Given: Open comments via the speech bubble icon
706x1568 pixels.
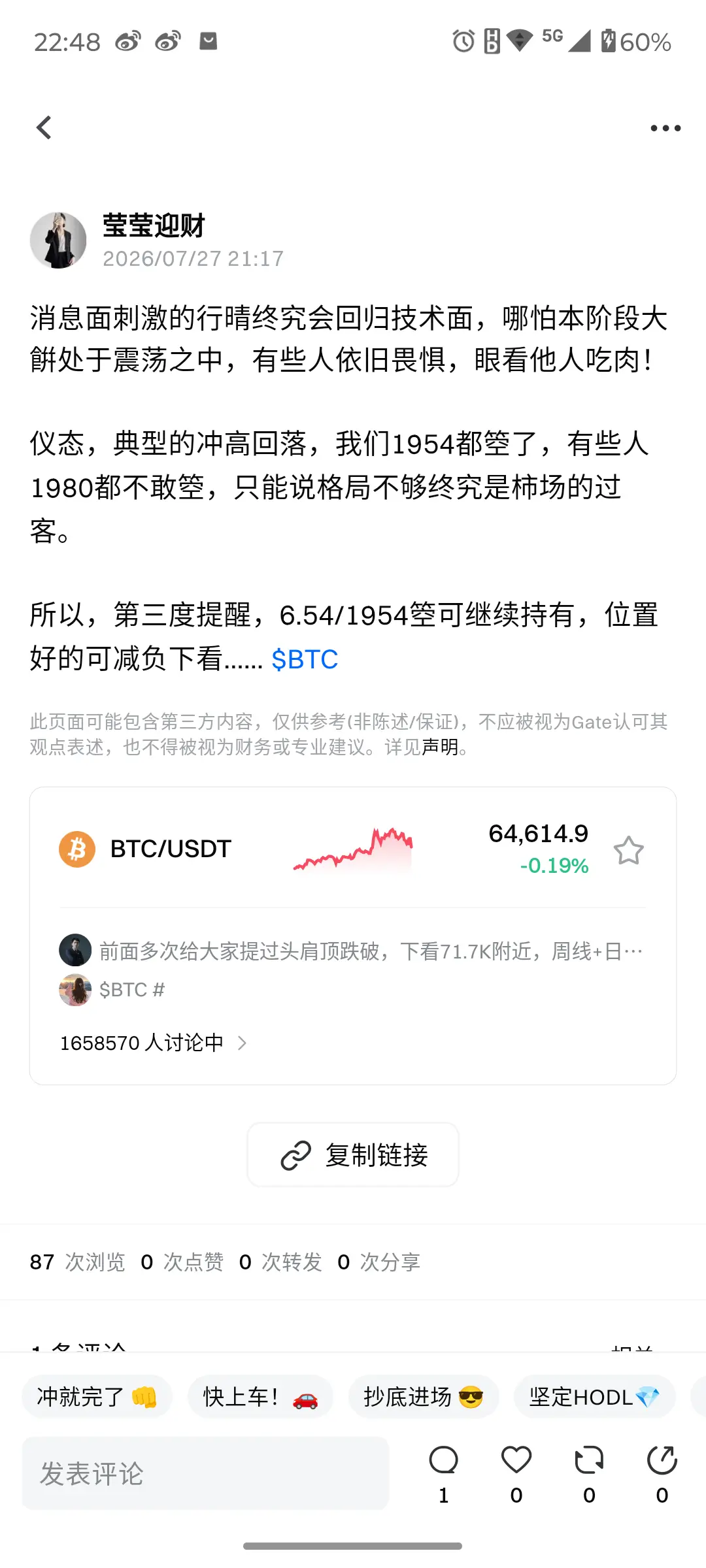Looking at the screenshot, I should 444,1474.
